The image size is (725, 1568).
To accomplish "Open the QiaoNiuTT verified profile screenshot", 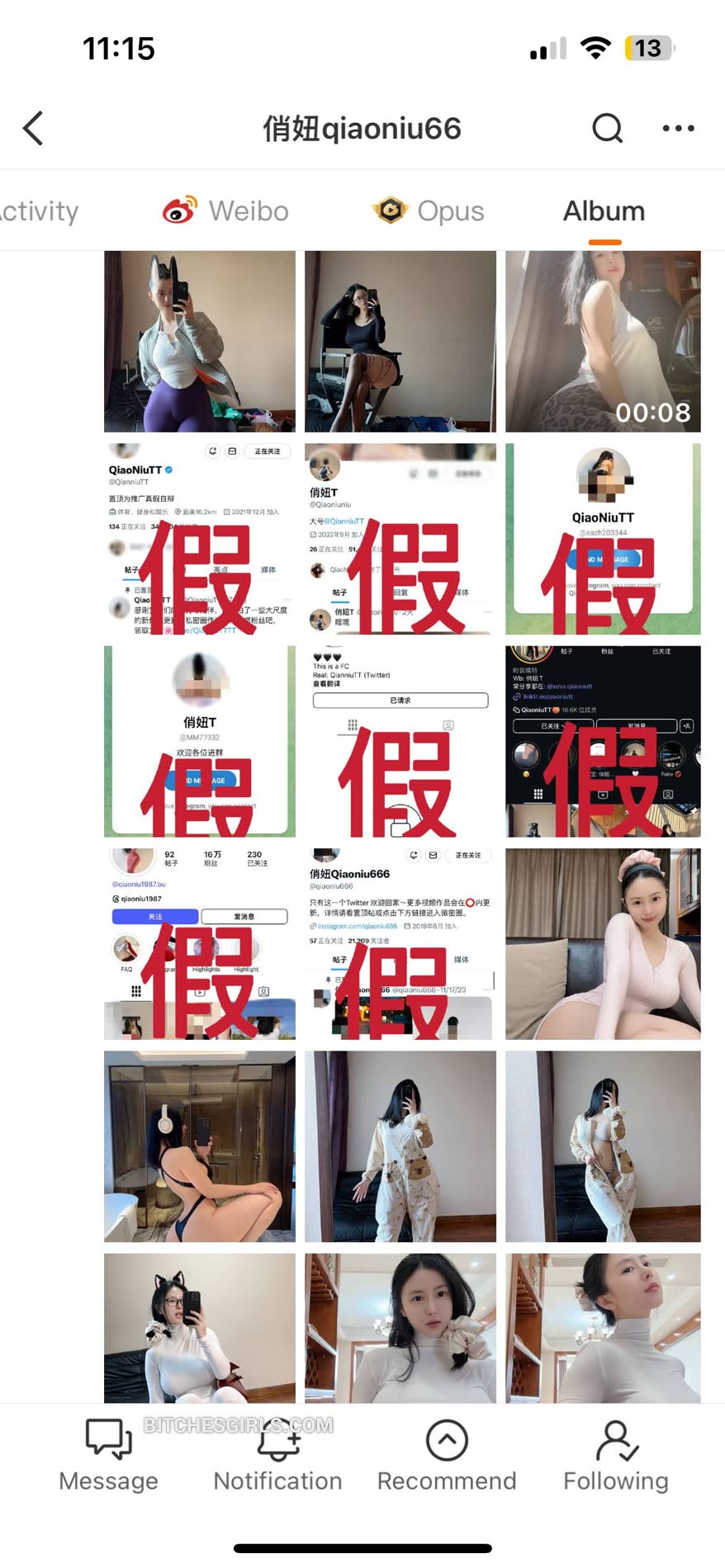I will pos(200,539).
